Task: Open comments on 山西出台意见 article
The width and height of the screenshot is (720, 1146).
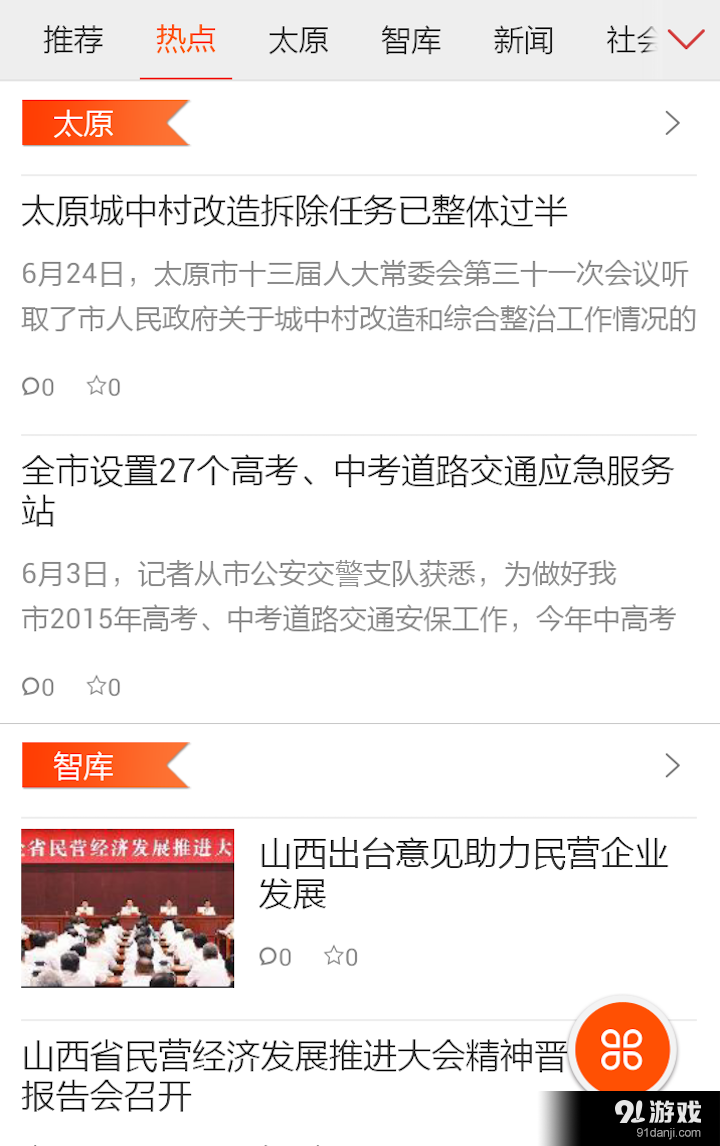Action: click(x=273, y=957)
